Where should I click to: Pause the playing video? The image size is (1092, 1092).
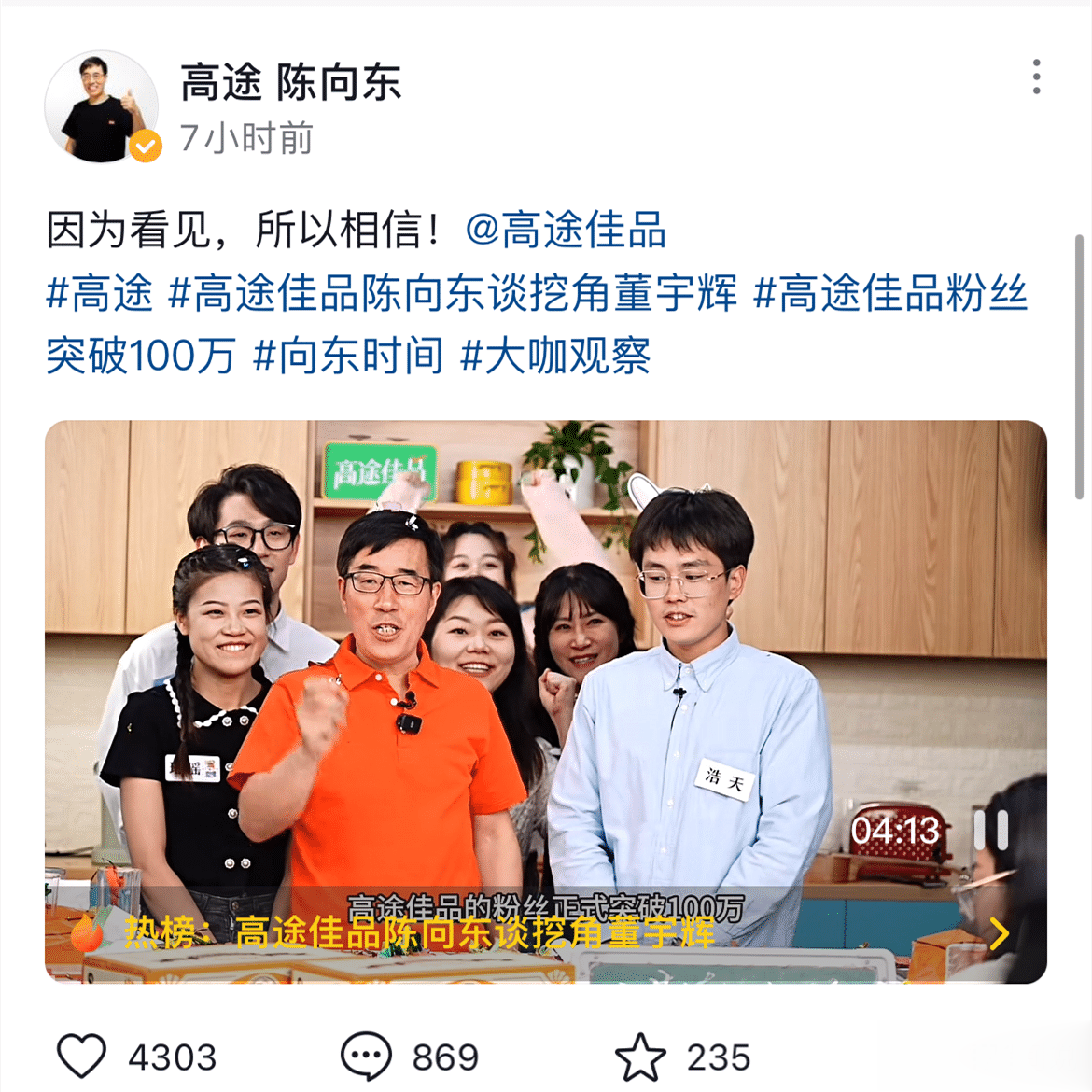pyautogui.click(x=990, y=830)
